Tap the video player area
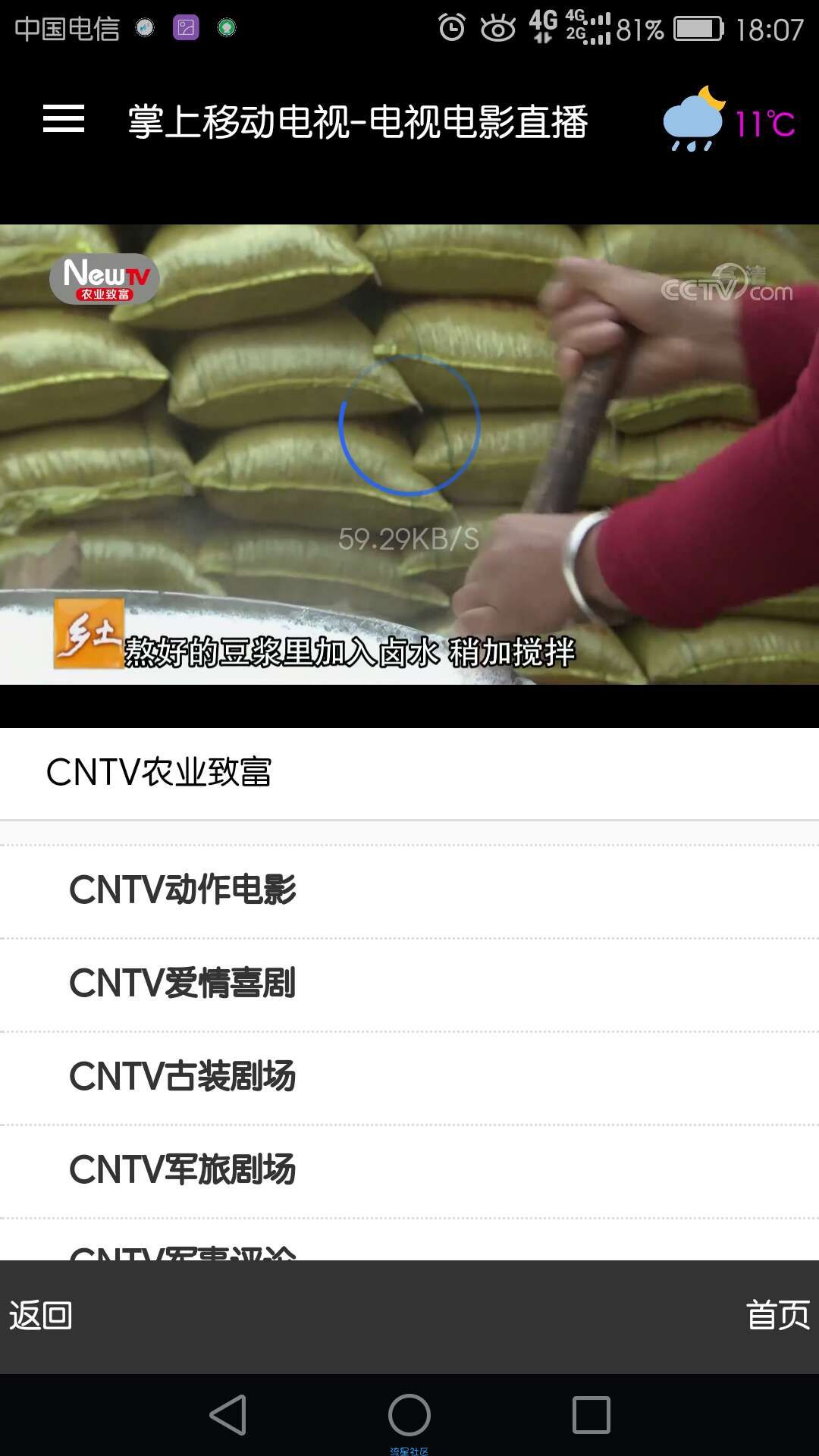Screen dimensions: 819x1456 click(x=409, y=455)
